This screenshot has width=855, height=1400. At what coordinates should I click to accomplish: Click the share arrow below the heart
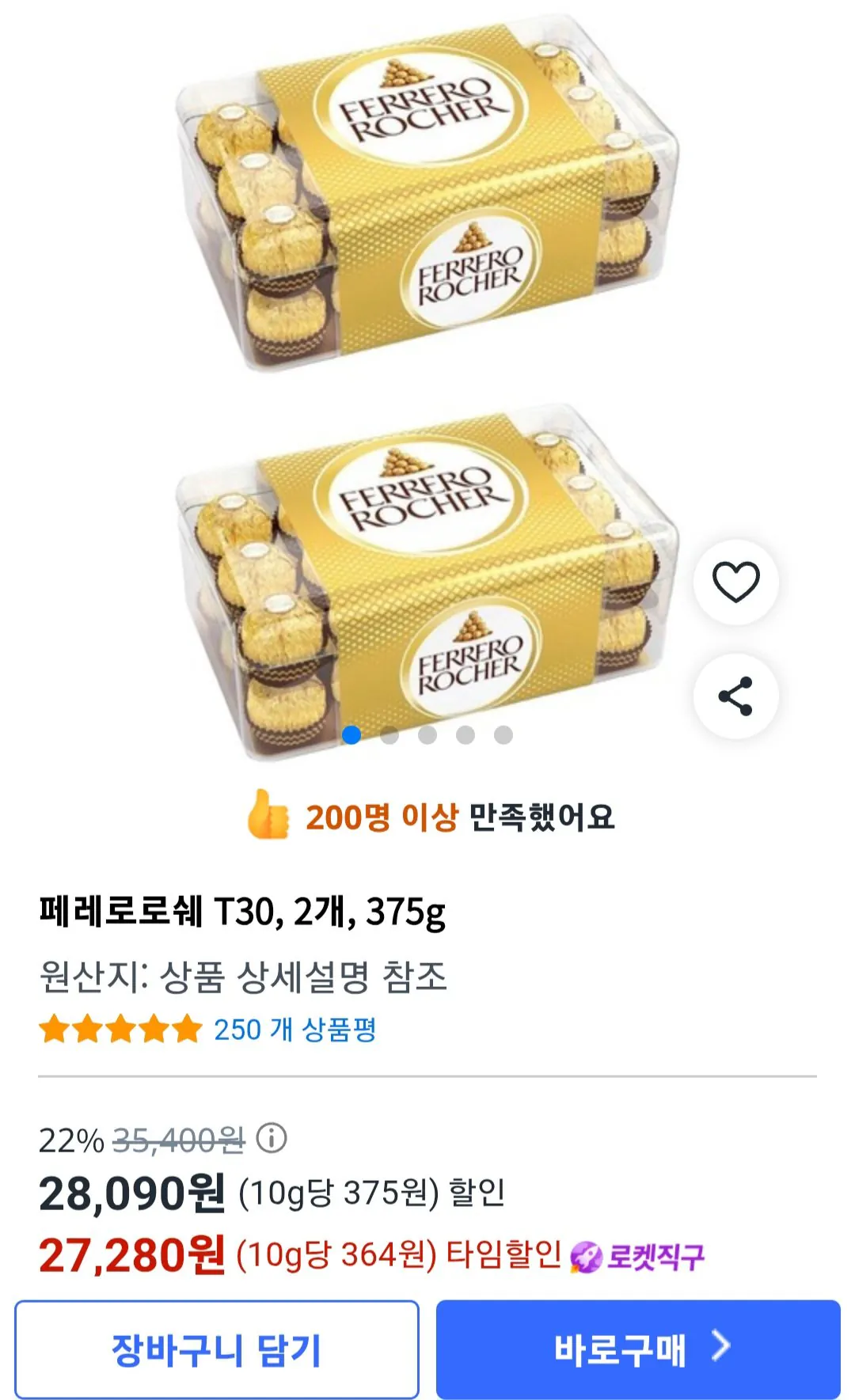(737, 695)
